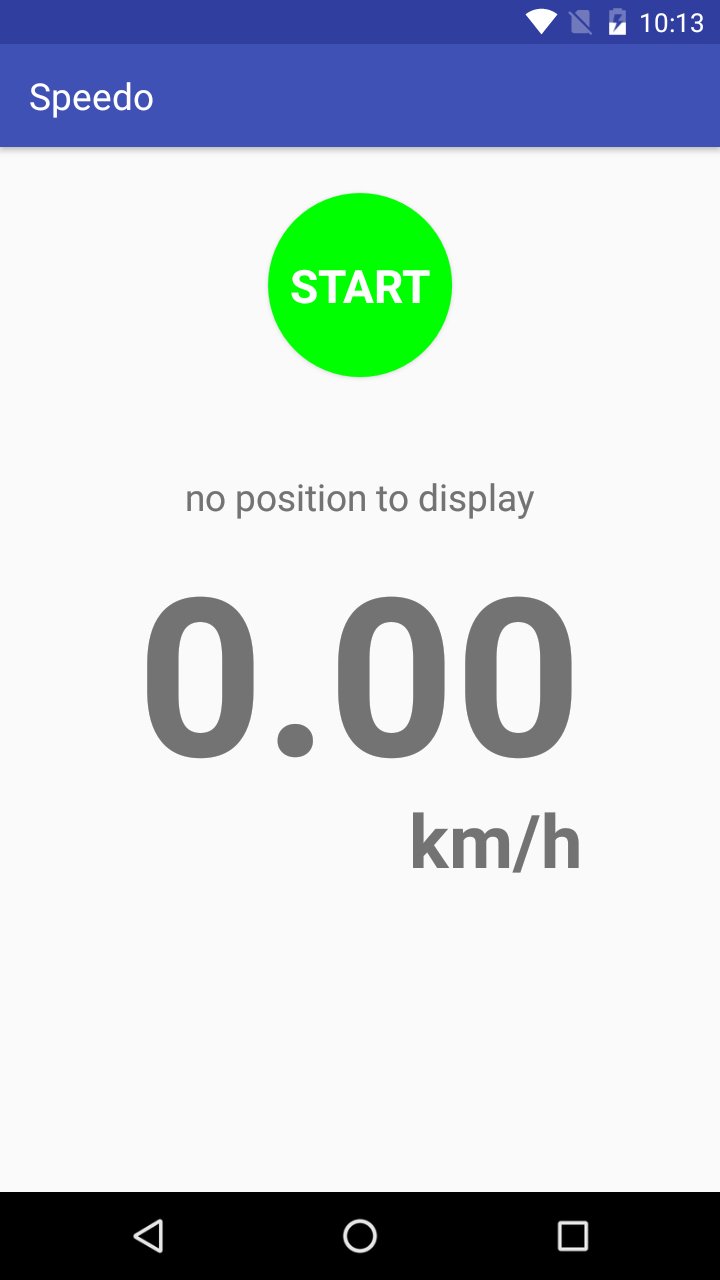
Task: Tap the Wi-Fi icon in the status bar
Action: [x=541, y=21]
